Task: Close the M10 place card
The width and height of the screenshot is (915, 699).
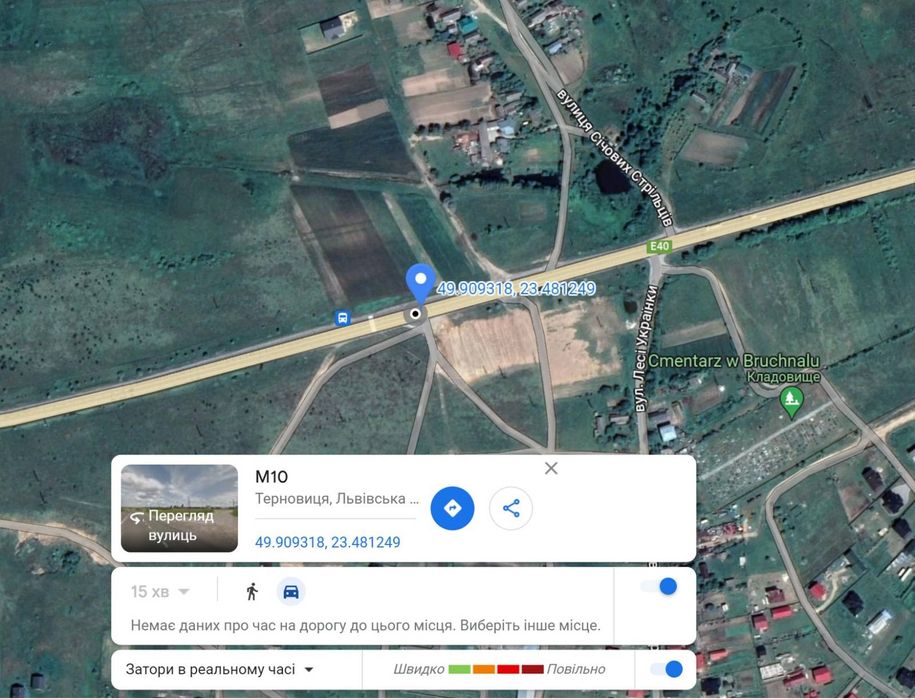Action: [x=551, y=468]
